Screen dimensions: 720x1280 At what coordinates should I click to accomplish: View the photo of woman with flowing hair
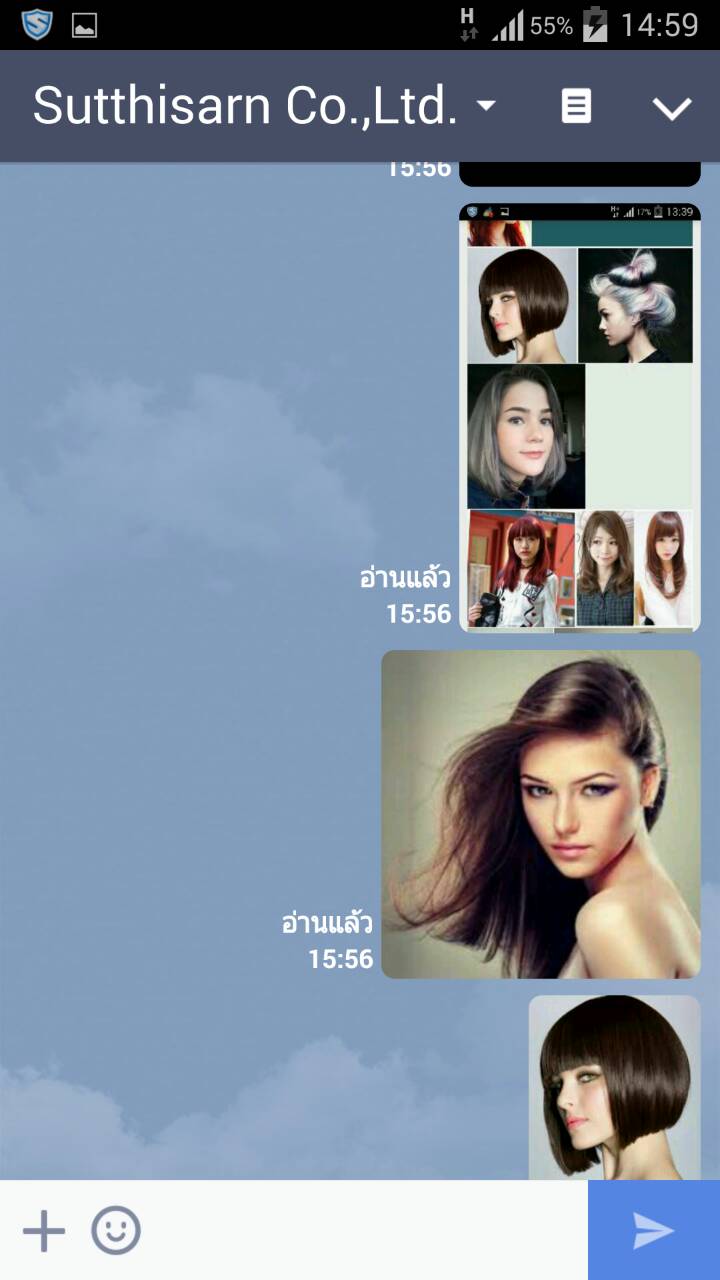(541, 814)
